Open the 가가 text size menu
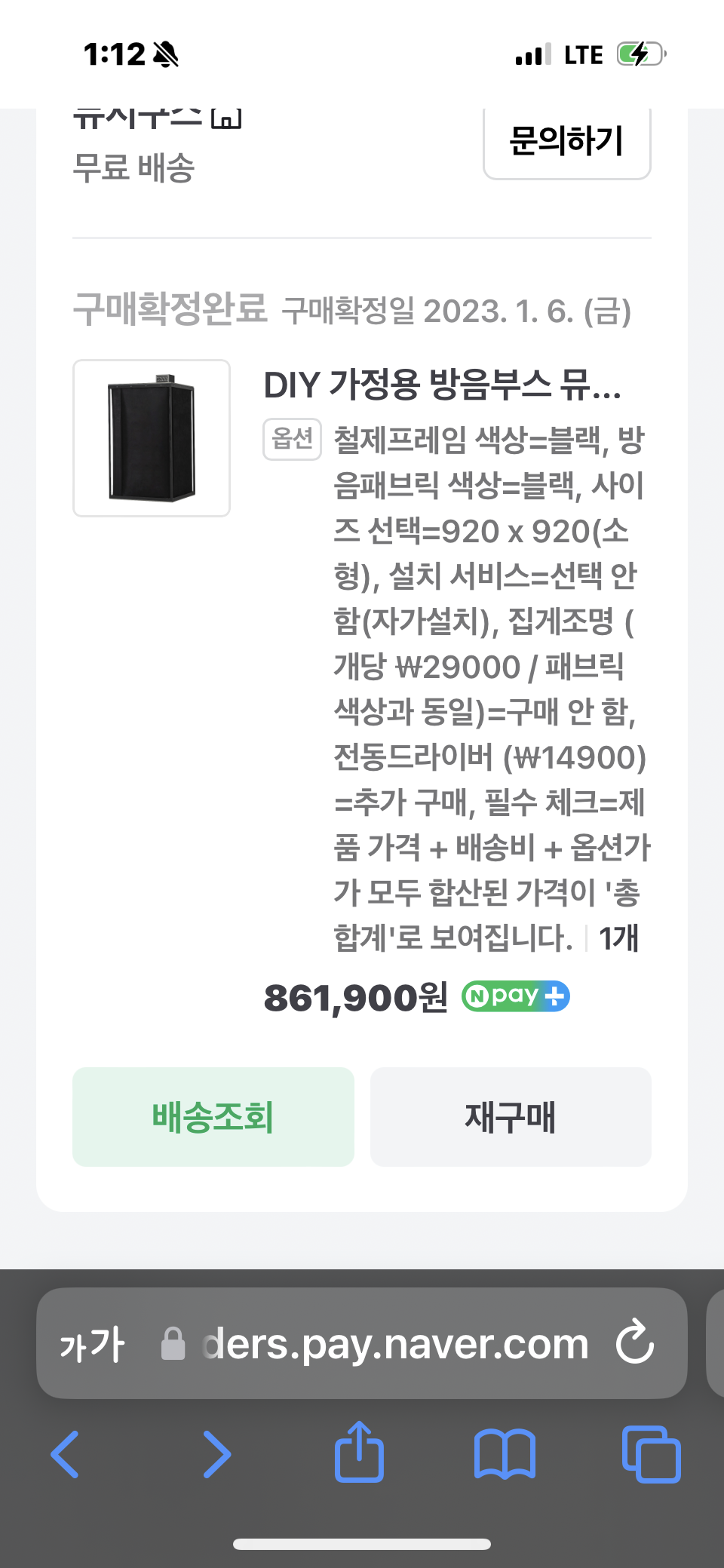The image size is (724, 1568). tap(92, 1345)
